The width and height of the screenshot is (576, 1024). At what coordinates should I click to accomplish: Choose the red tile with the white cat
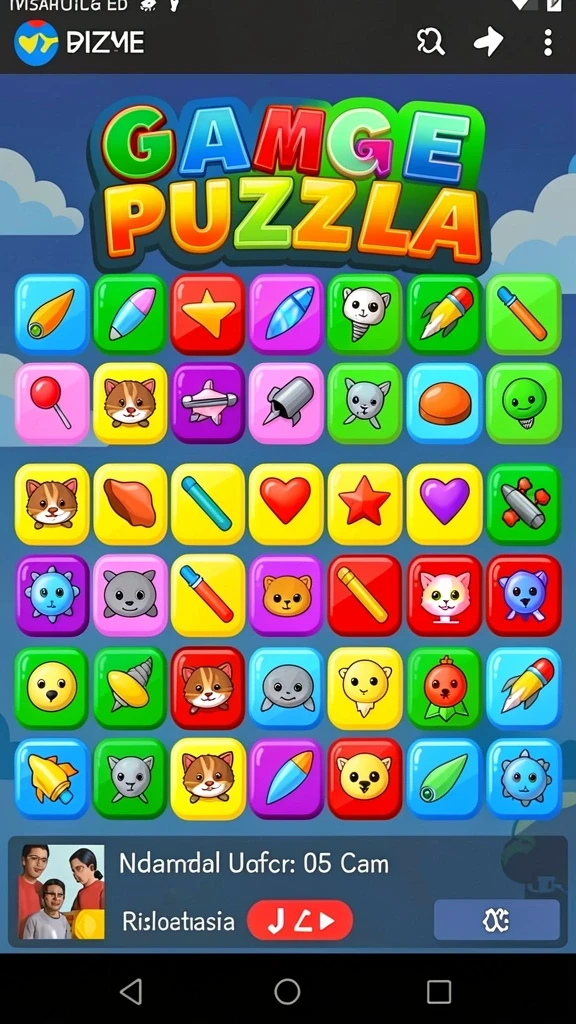pos(444,595)
